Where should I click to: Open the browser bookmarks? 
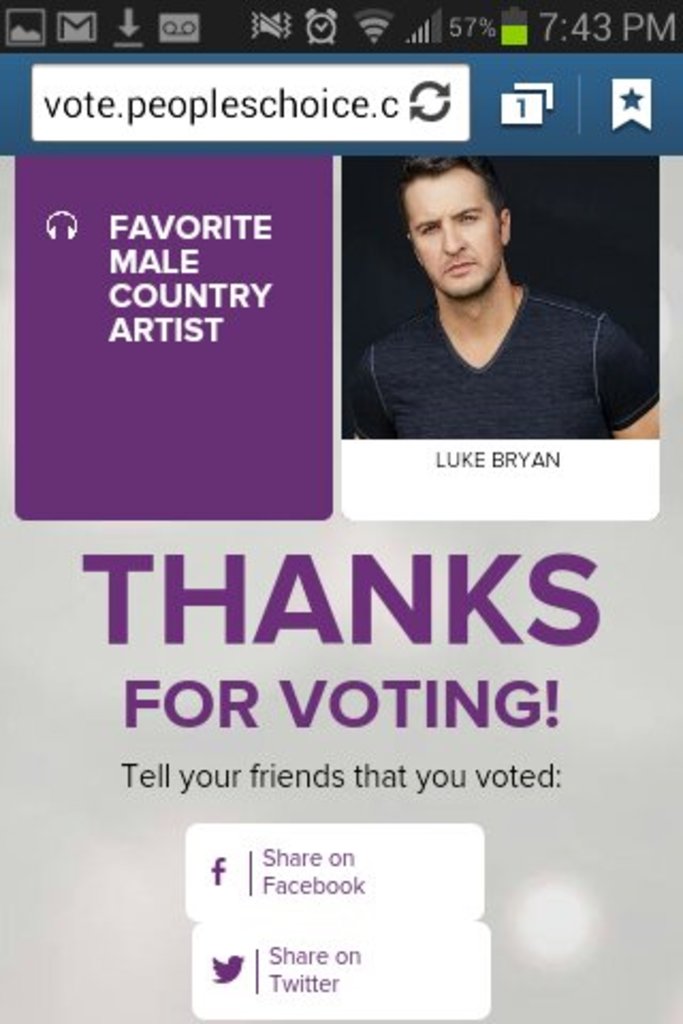631,104
